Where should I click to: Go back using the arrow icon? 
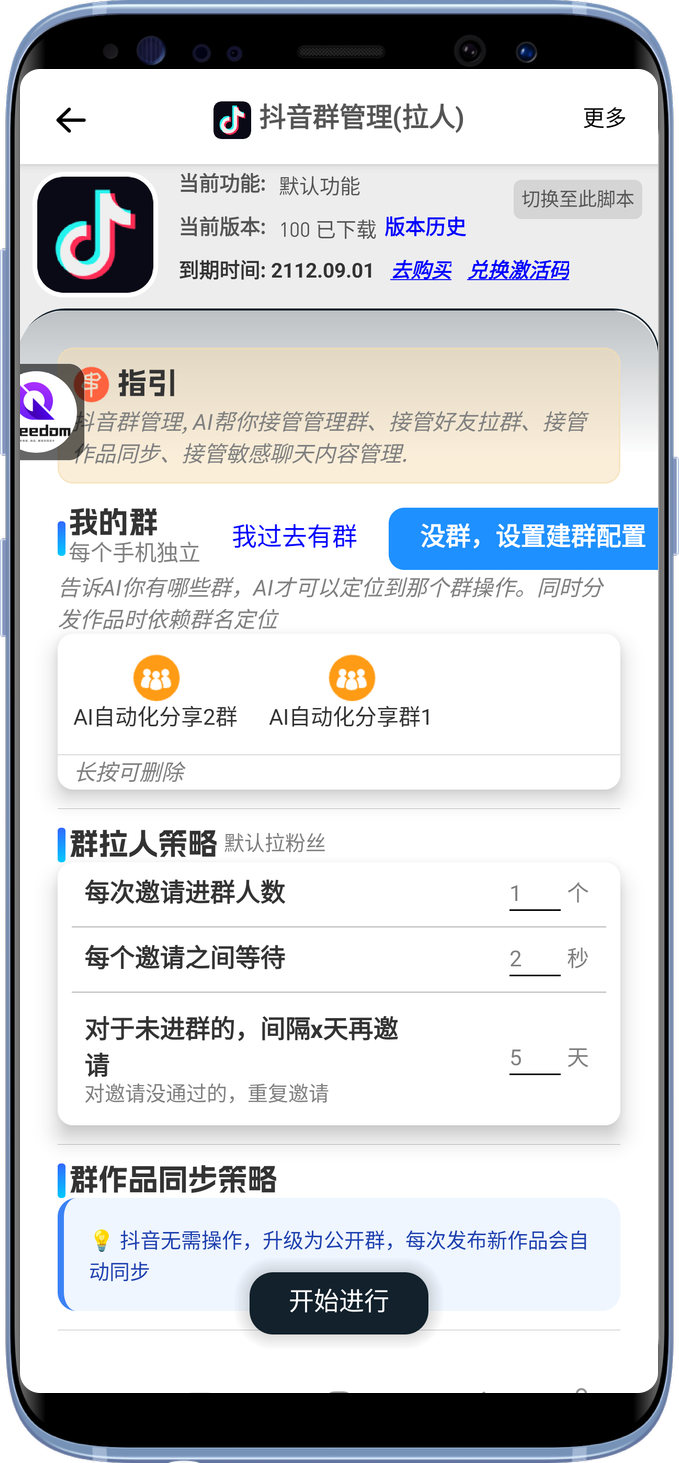(x=71, y=120)
